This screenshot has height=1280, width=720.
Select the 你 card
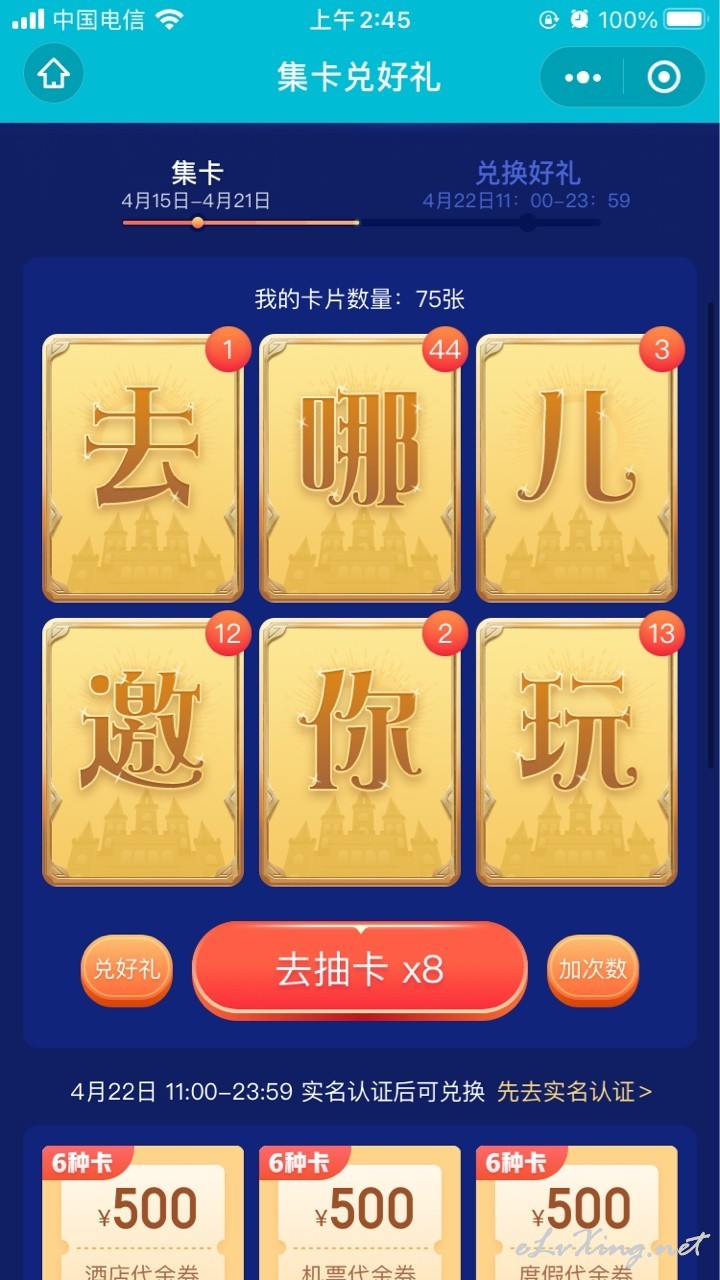(x=360, y=752)
